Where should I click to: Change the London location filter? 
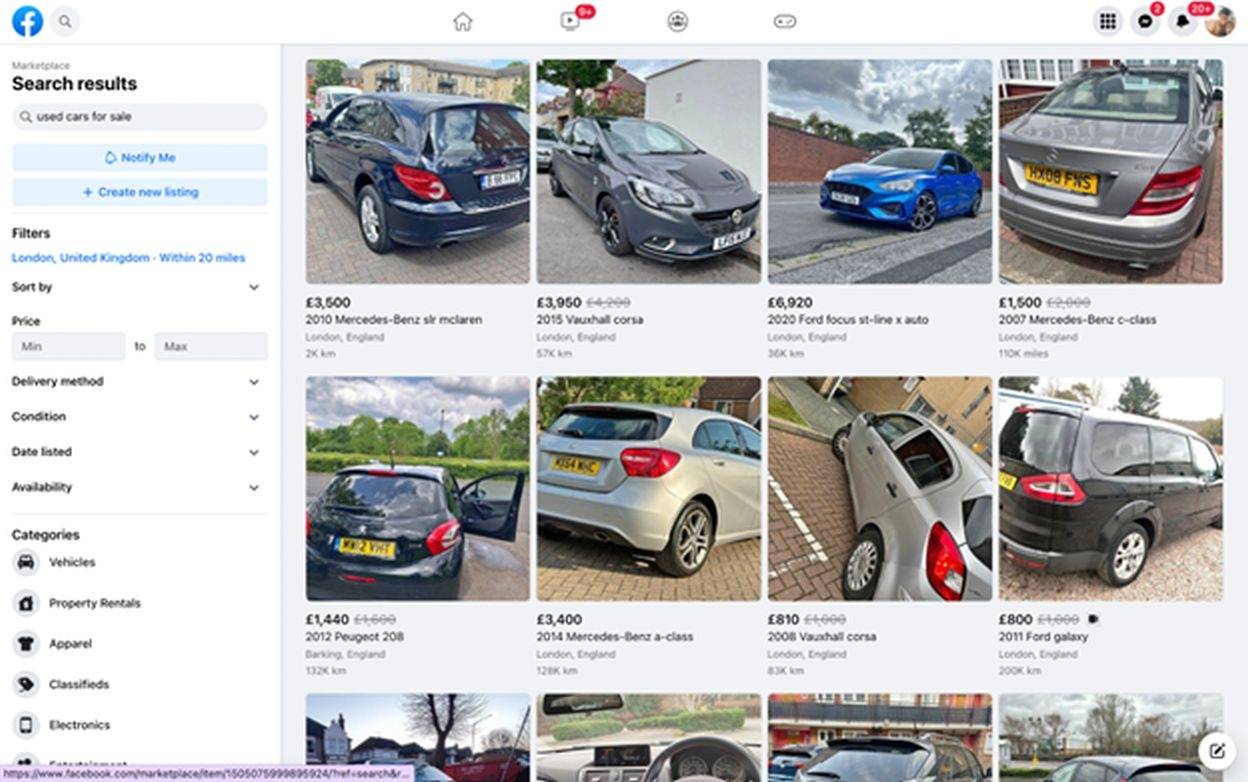[128, 258]
